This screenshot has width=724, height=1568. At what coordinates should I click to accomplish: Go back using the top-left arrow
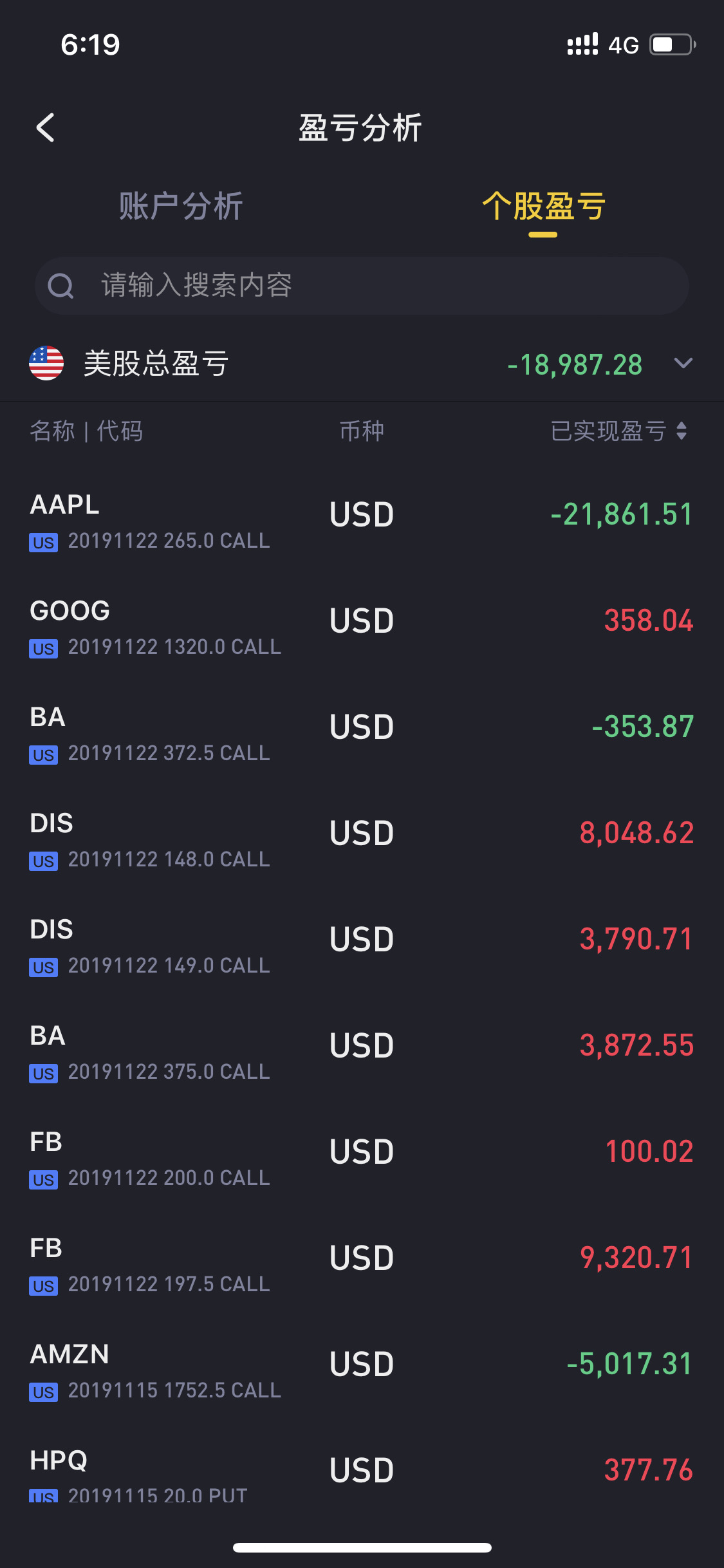click(45, 127)
